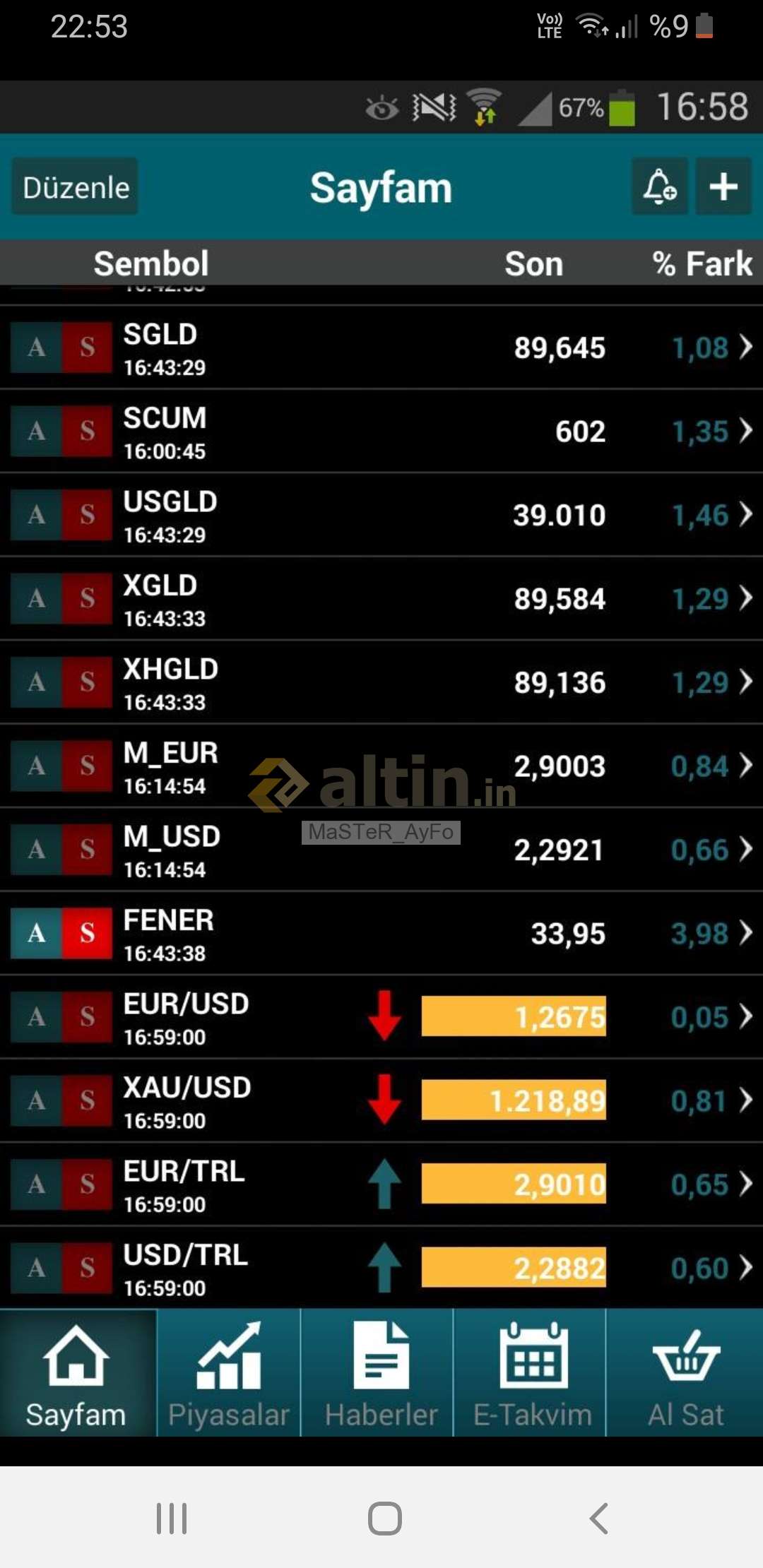Open the M_USD row
Image resolution: width=763 pixels, height=1568 pixels.
coord(381,850)
